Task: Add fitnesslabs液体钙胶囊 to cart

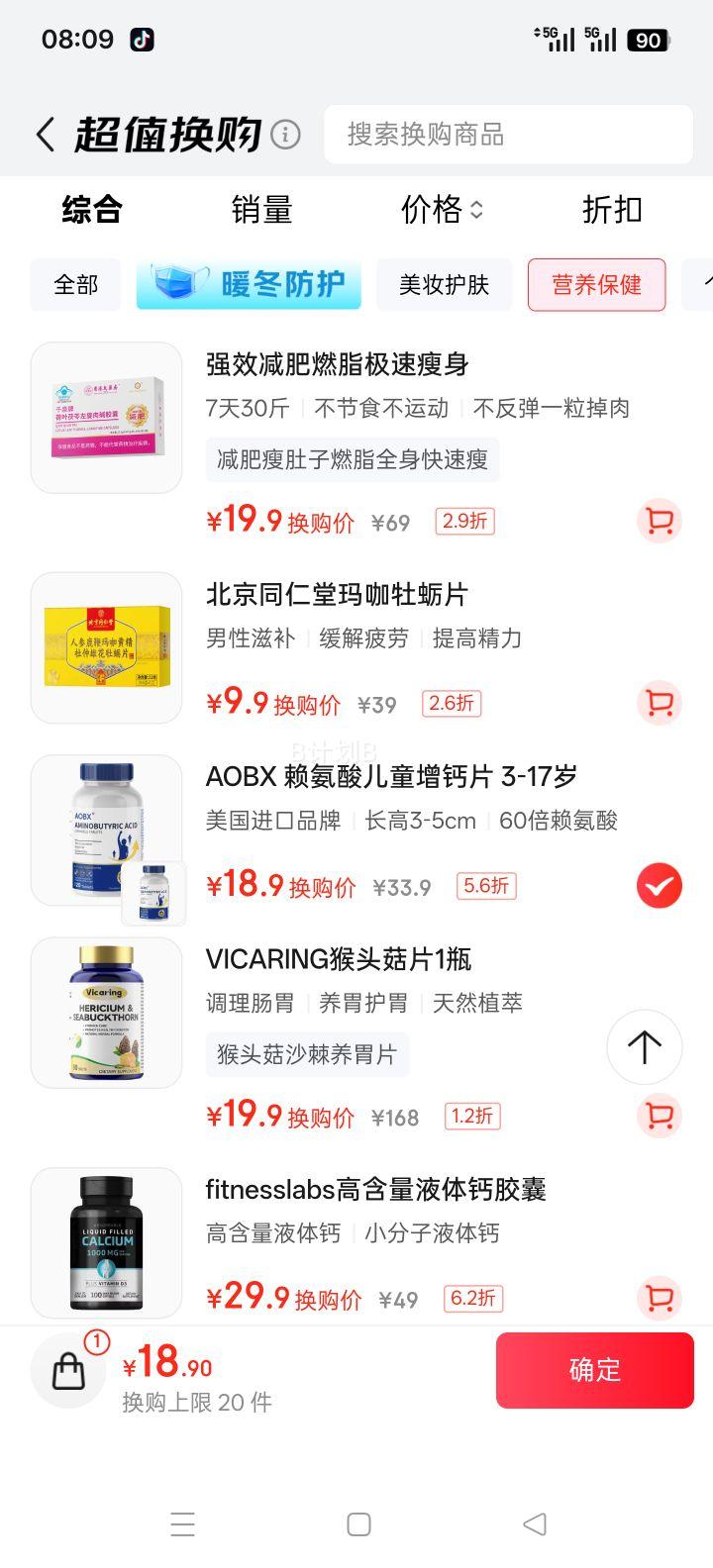Action: tap(660, 1298)
